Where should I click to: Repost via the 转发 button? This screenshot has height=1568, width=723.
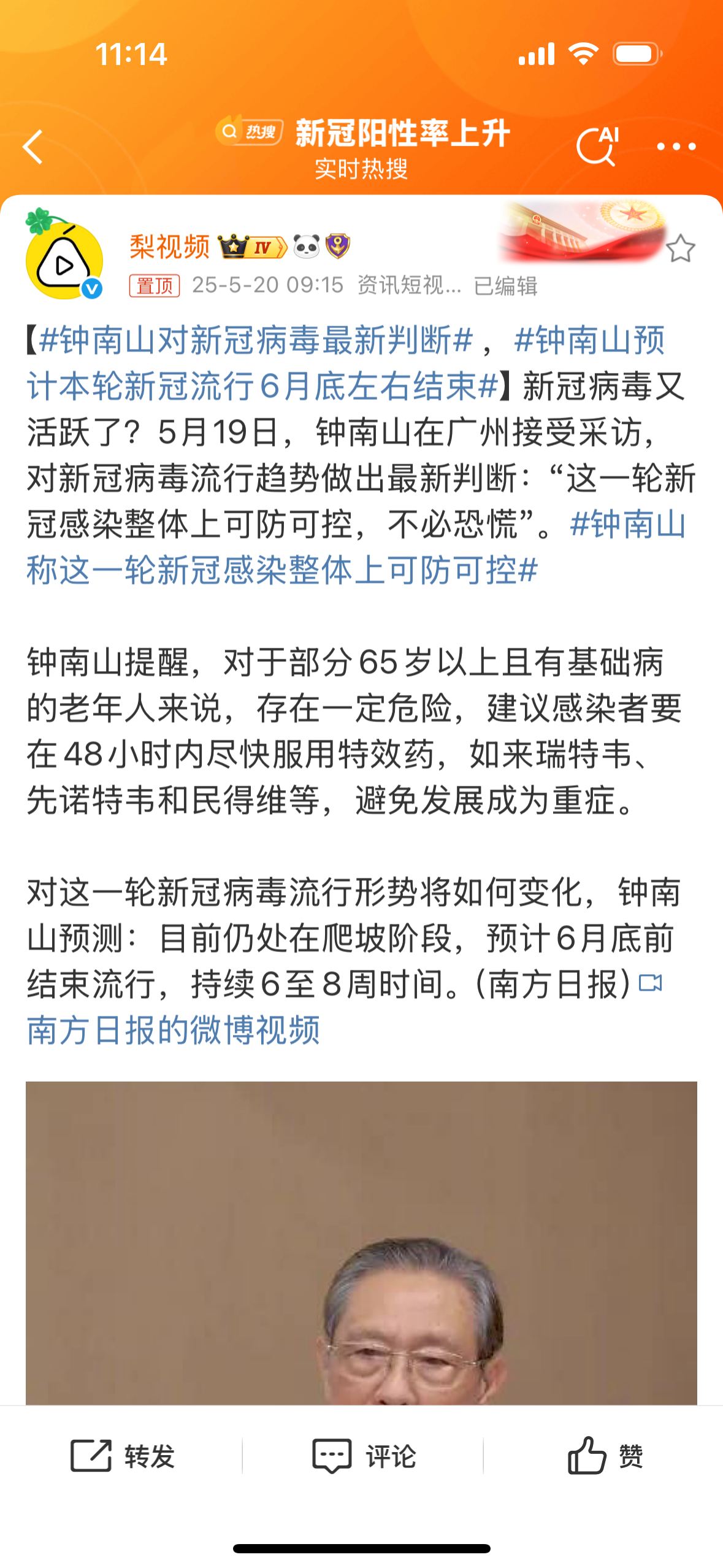click(x=123, y=1456)
